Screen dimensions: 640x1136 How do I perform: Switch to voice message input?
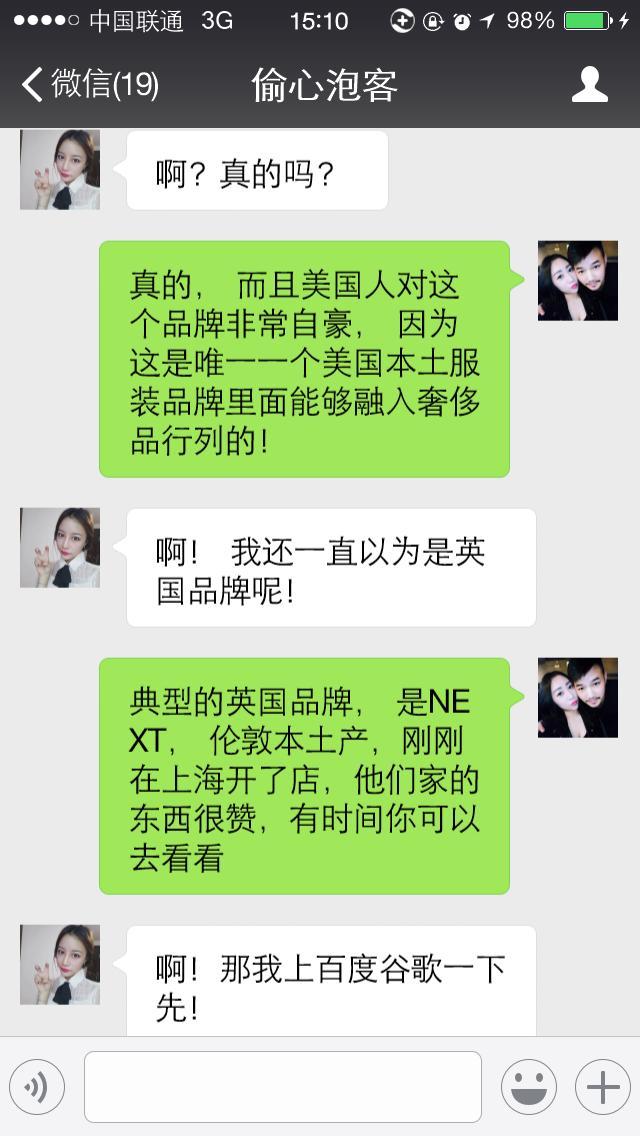pyautogui.click(x=37, y=1087)
